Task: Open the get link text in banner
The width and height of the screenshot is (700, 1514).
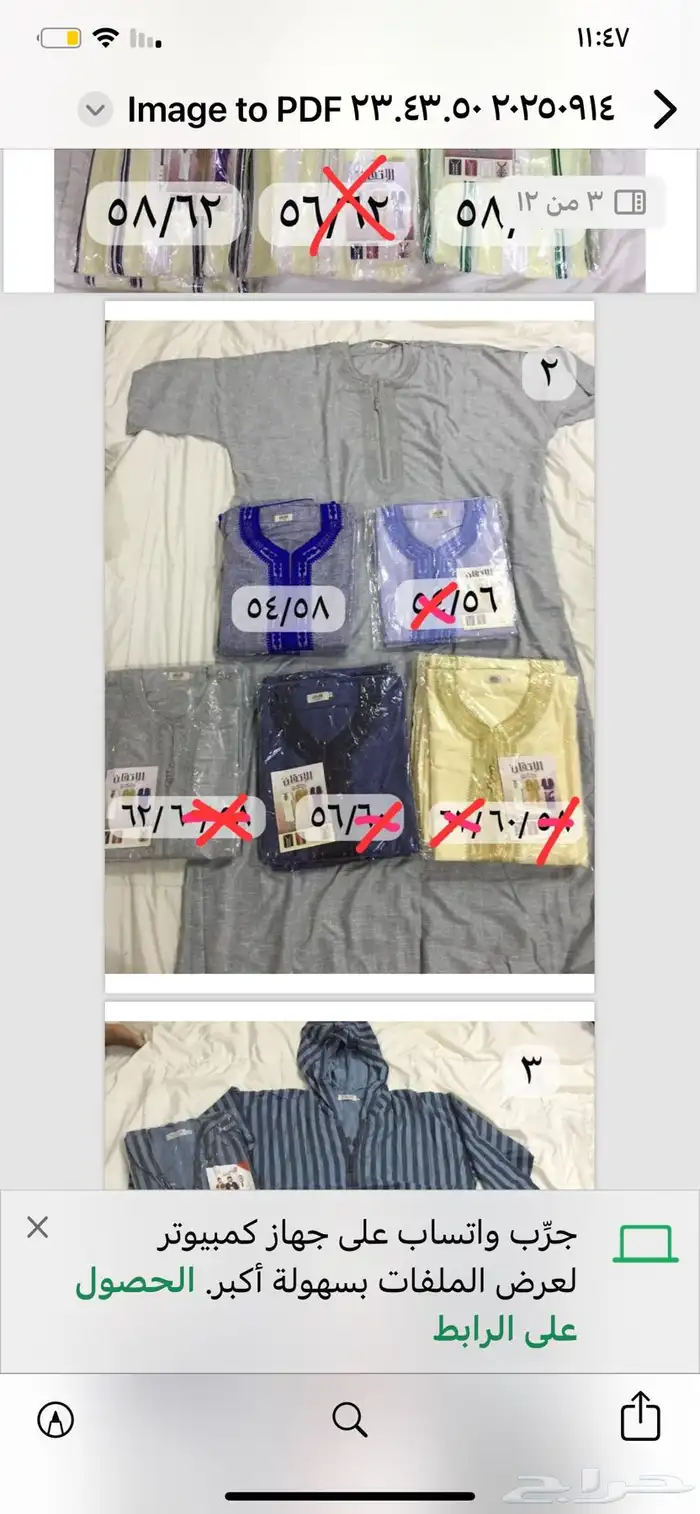Action: 506,1307
